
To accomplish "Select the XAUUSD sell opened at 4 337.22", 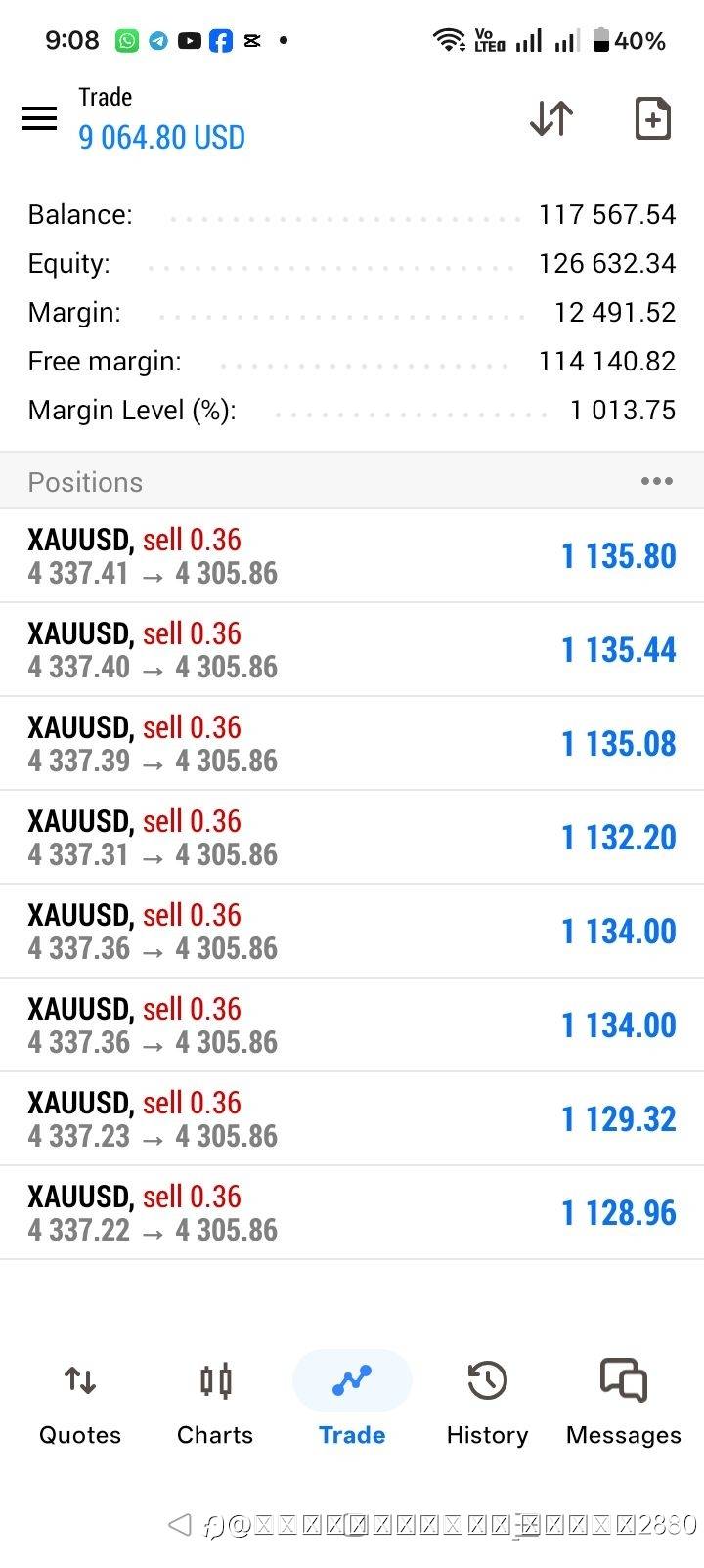I will tap(352, 1212).
